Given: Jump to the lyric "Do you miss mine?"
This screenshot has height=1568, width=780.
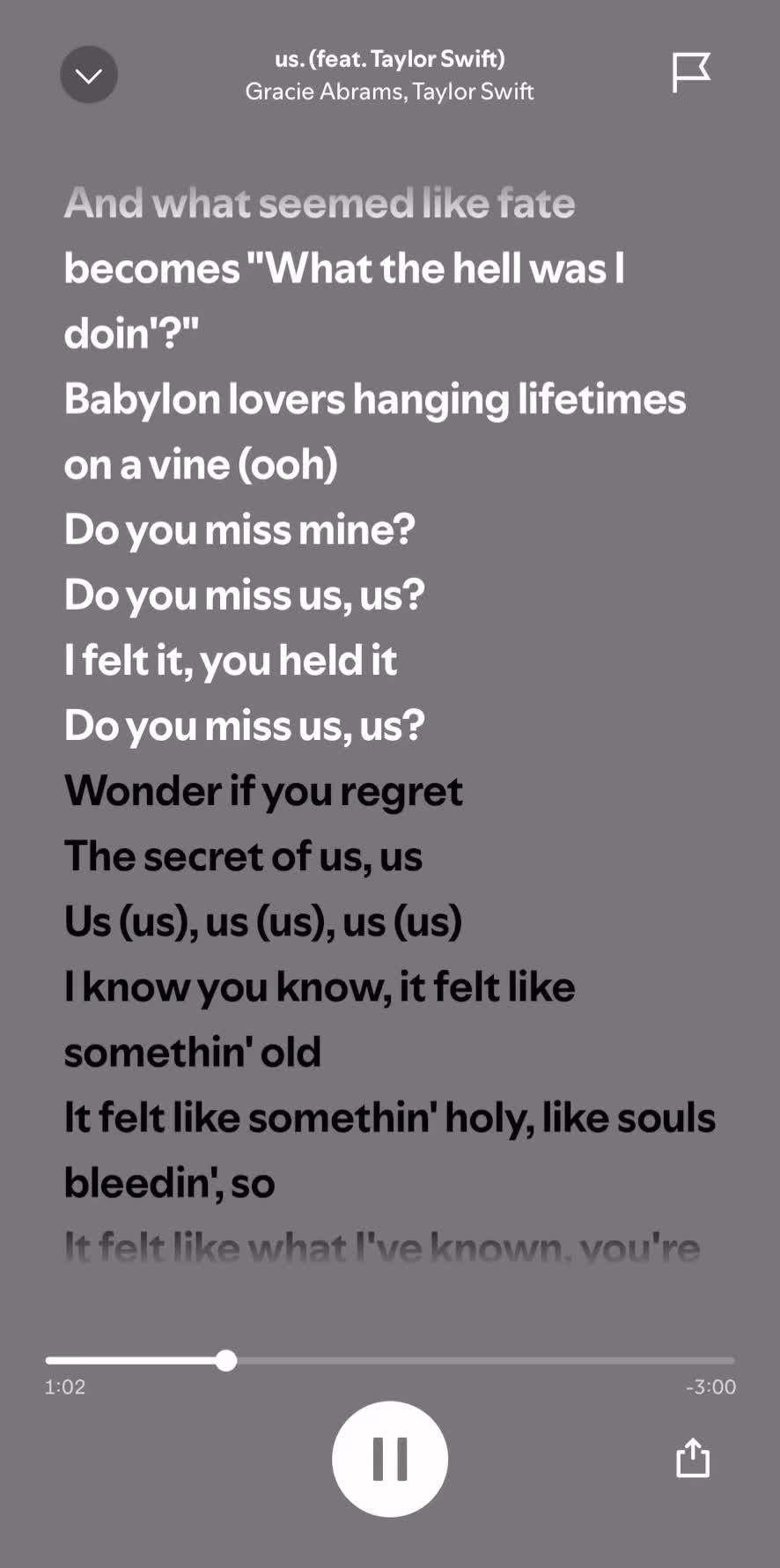Looking at the screenshot, I should click(239, 530).
